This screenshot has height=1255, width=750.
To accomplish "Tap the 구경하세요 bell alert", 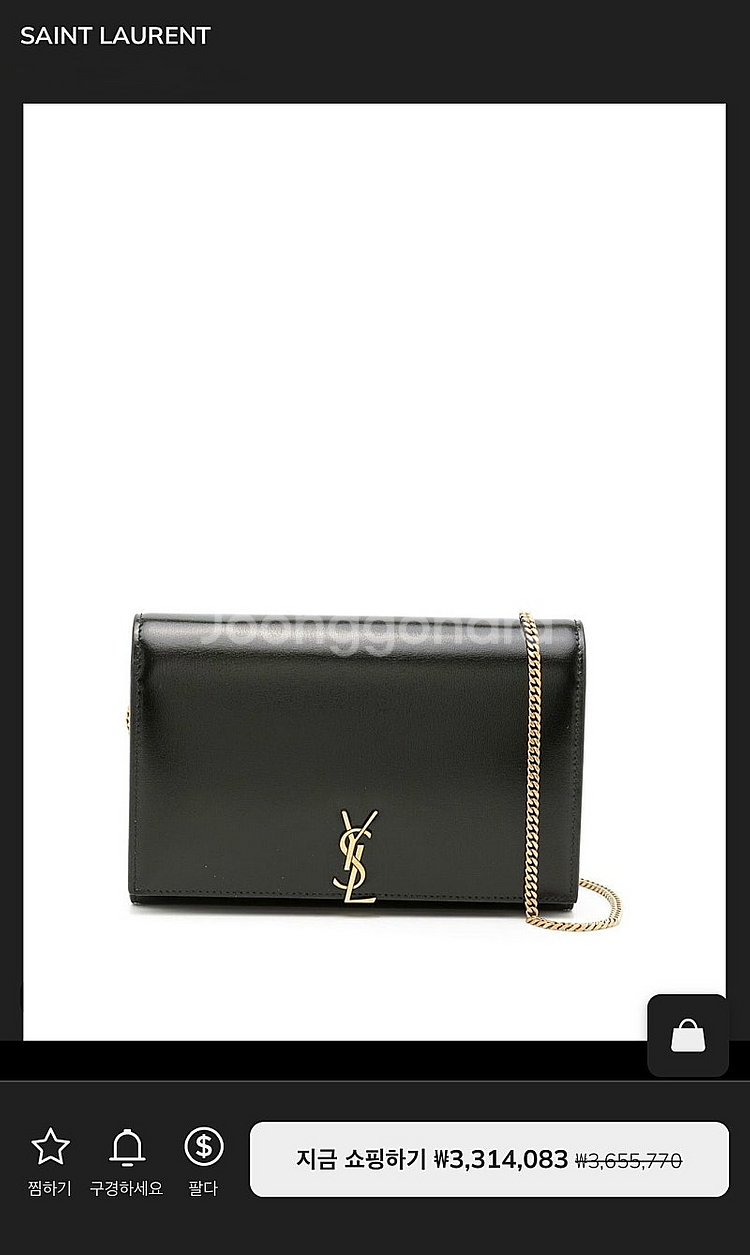I will 127,1160.
